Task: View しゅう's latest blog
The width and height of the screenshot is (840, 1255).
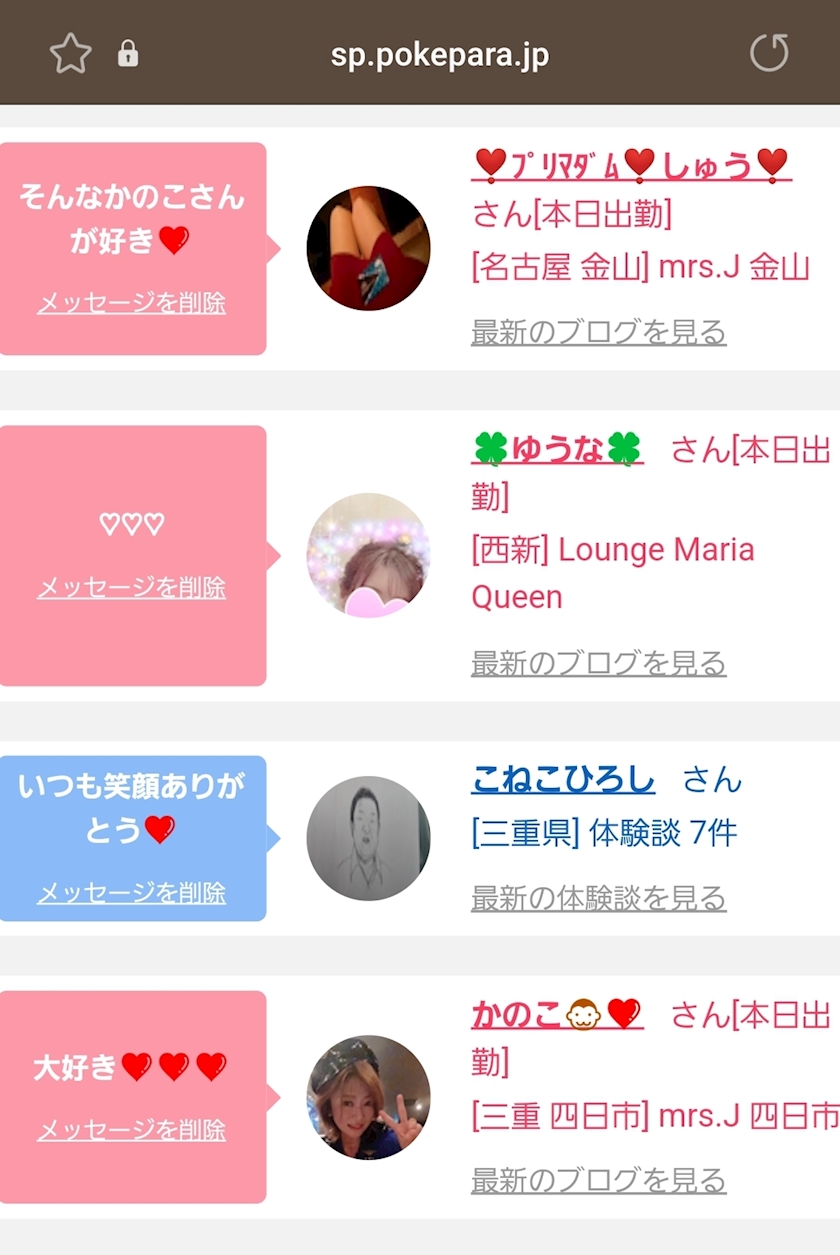Action: pos(598,332)
